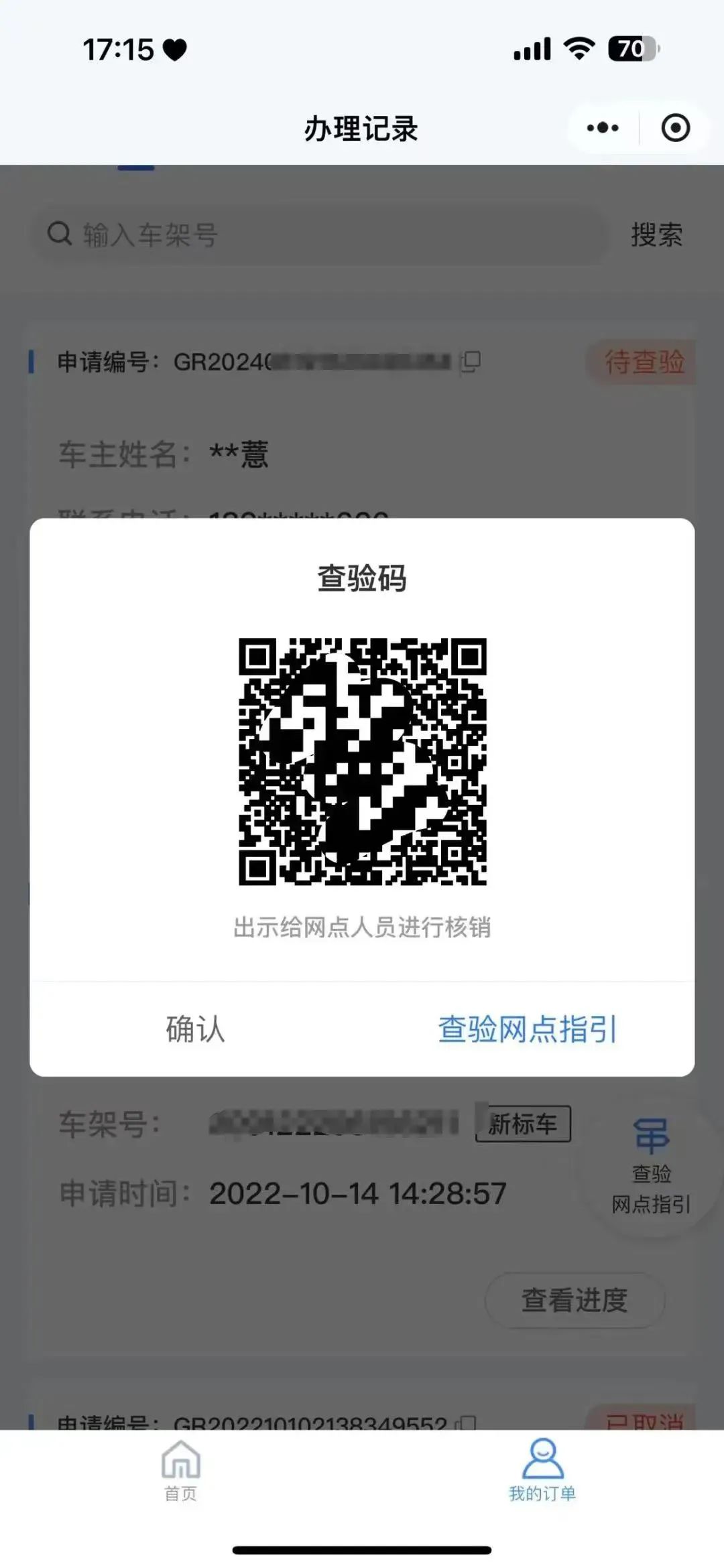
Task: Tap the 查看进度 button
Action: 575,1301
